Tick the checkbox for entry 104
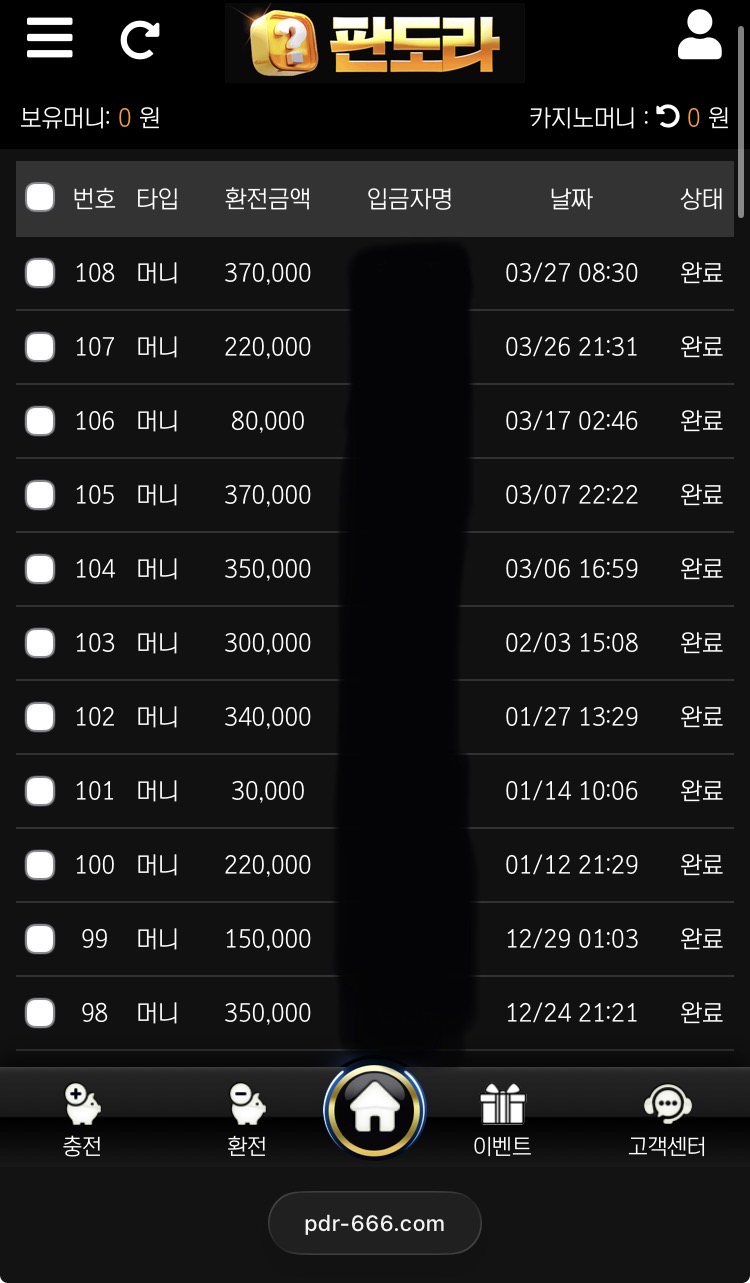 click(x=40, y=568)
